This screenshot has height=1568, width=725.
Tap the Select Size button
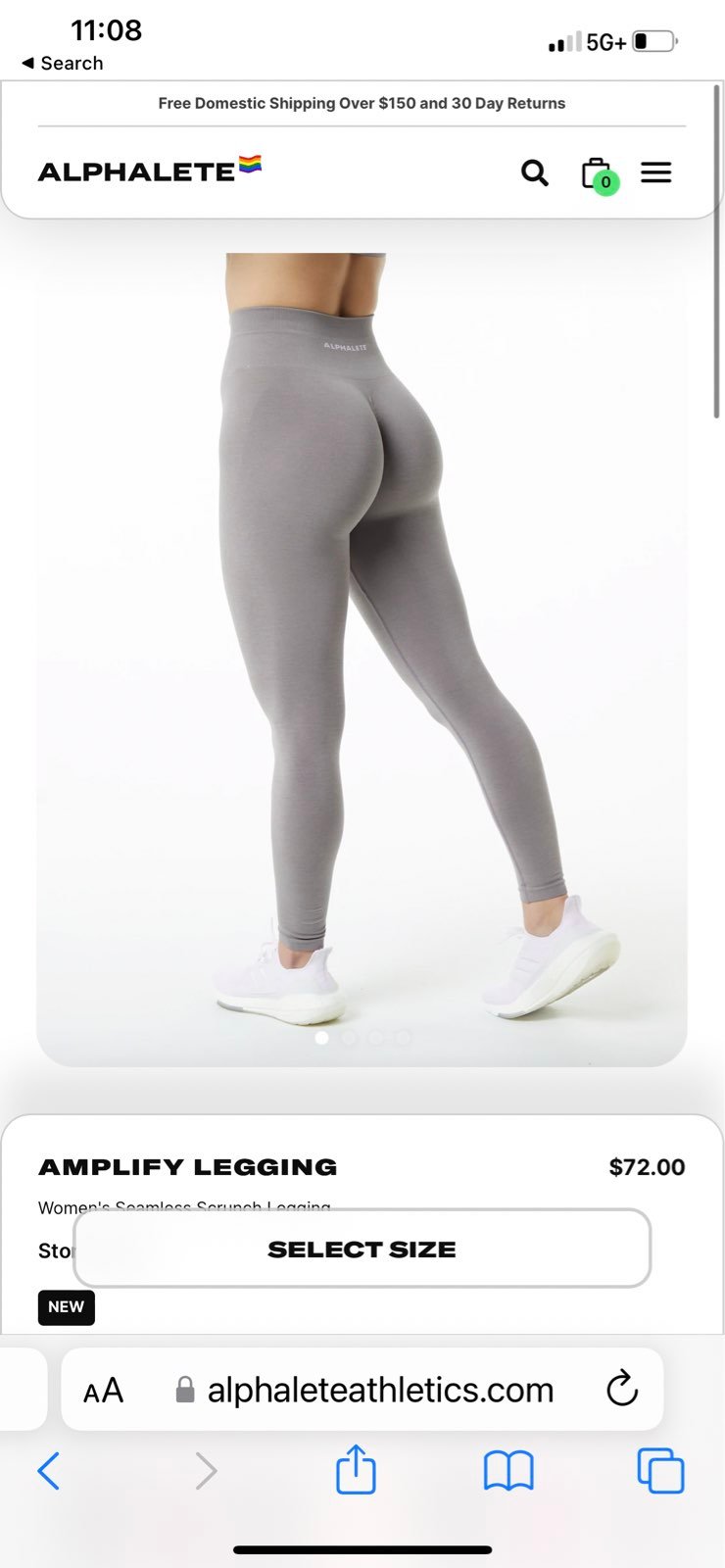362,1249
